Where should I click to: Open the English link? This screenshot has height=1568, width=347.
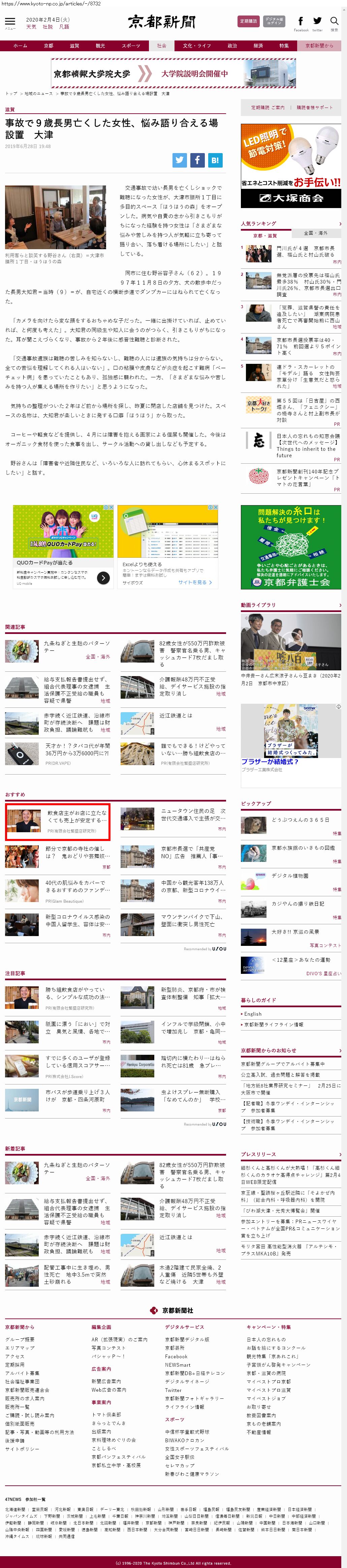253,1014
